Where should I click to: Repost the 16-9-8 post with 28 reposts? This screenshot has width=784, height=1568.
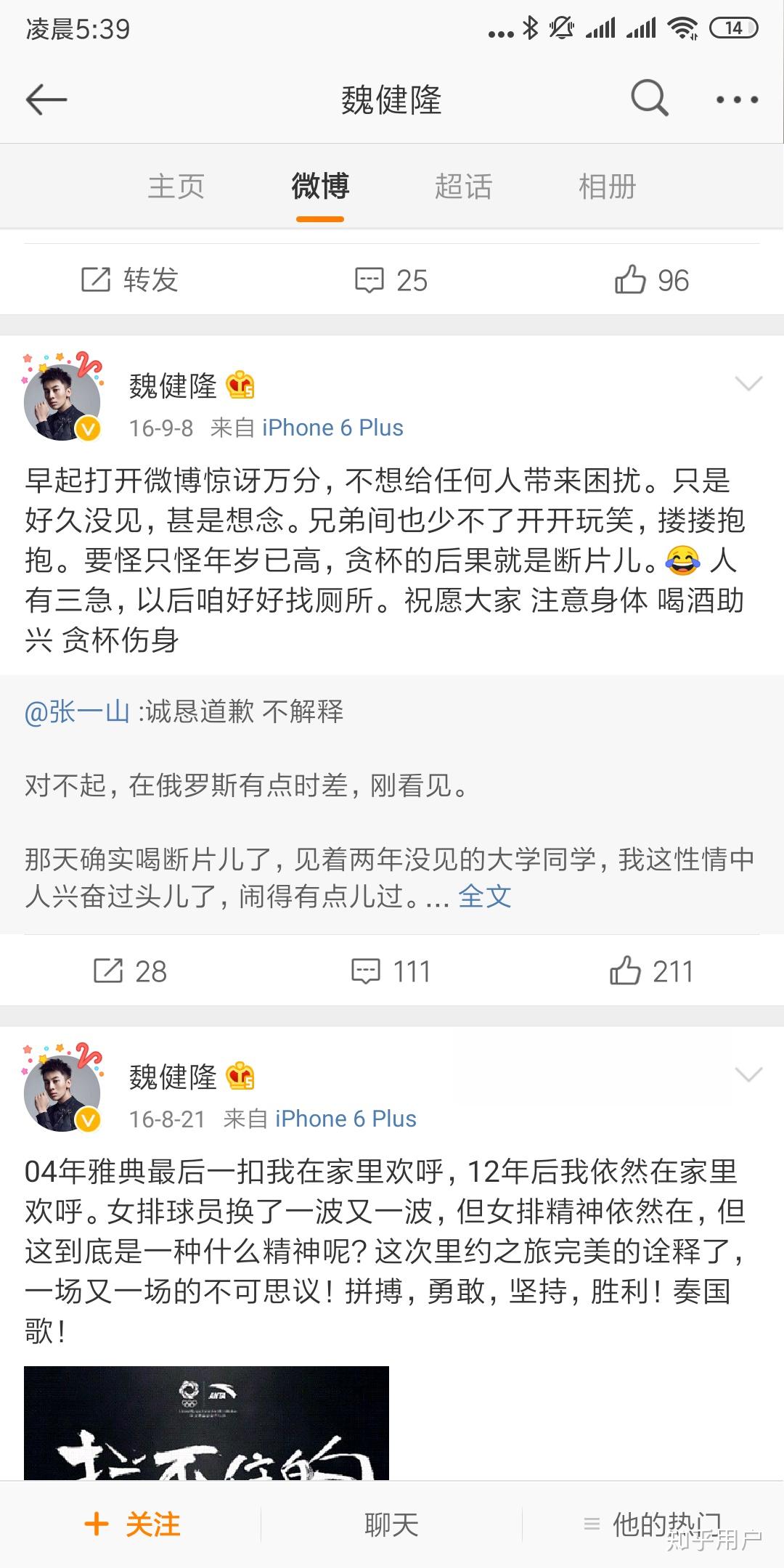click(x=131, y=971)
